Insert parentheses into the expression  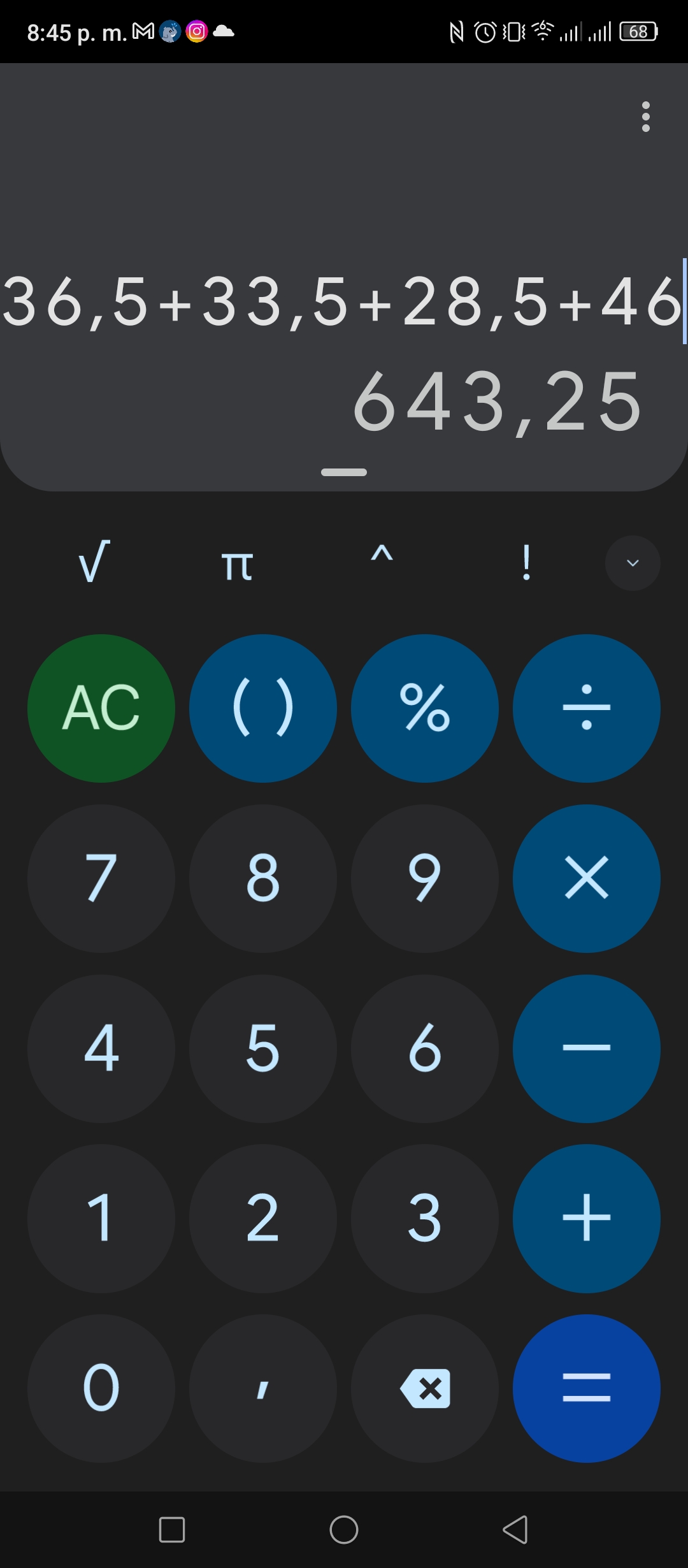point(263,708)
